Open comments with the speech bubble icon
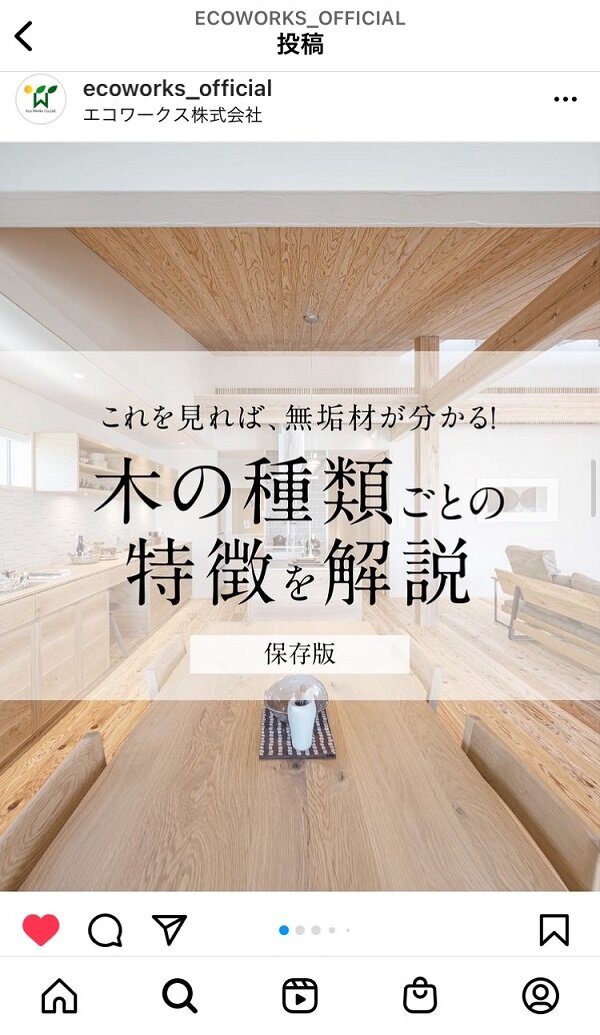This screenshot has height=1035, width=600. [105, 930]
